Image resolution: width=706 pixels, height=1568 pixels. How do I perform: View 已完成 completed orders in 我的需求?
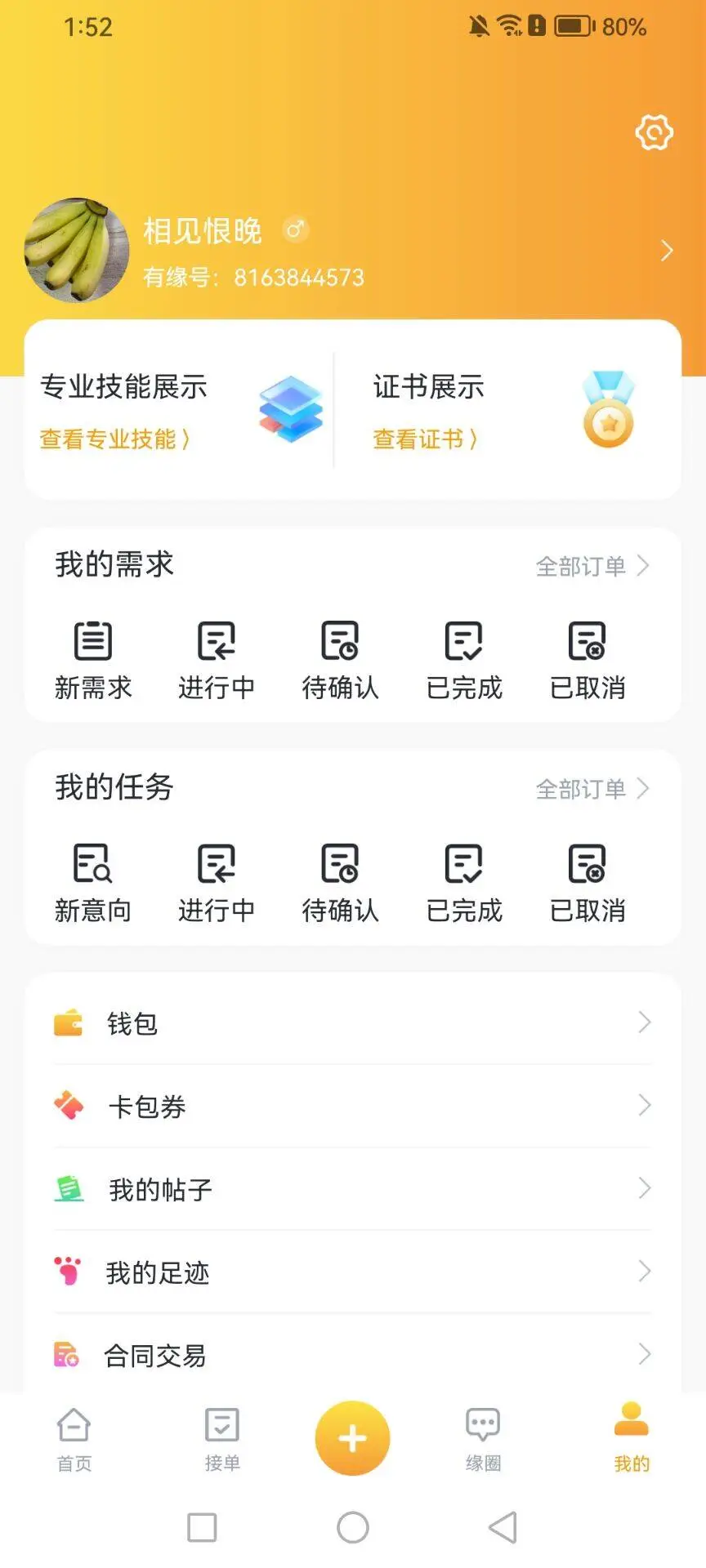coord(463,657)
